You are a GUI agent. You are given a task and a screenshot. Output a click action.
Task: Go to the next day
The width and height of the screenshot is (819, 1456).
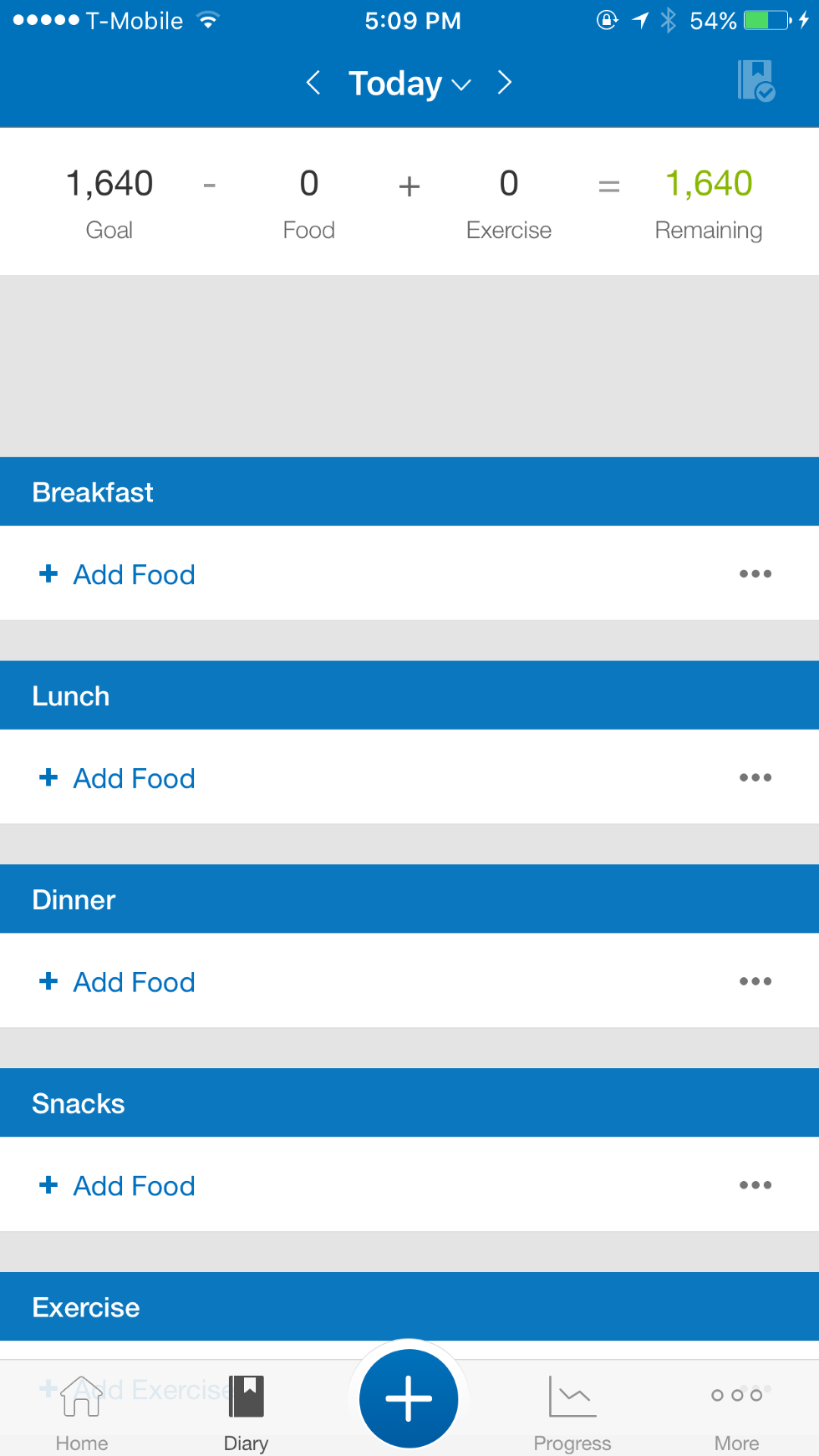[504, 83]
